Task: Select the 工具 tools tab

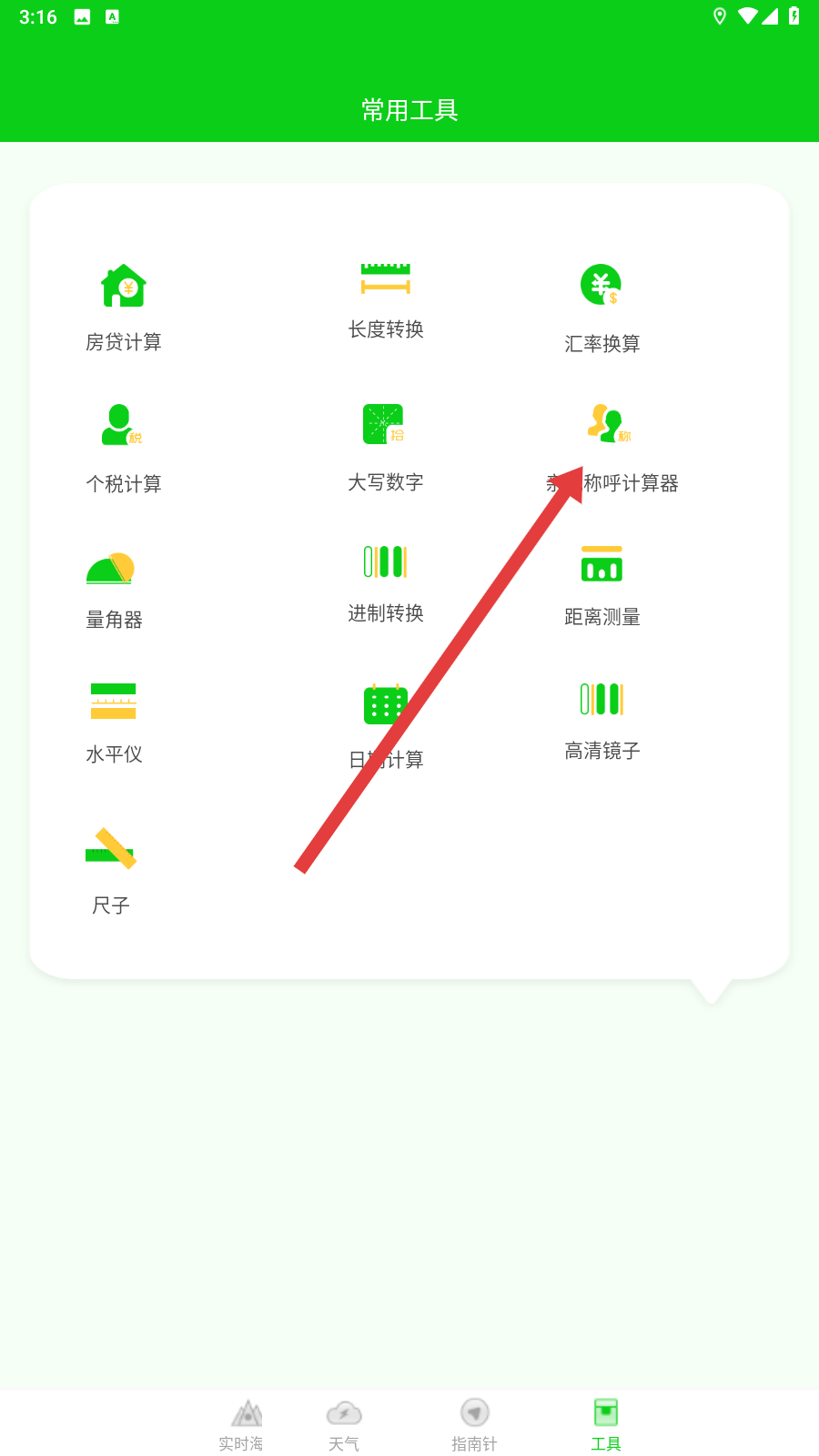Action: tap(605, 1425)
